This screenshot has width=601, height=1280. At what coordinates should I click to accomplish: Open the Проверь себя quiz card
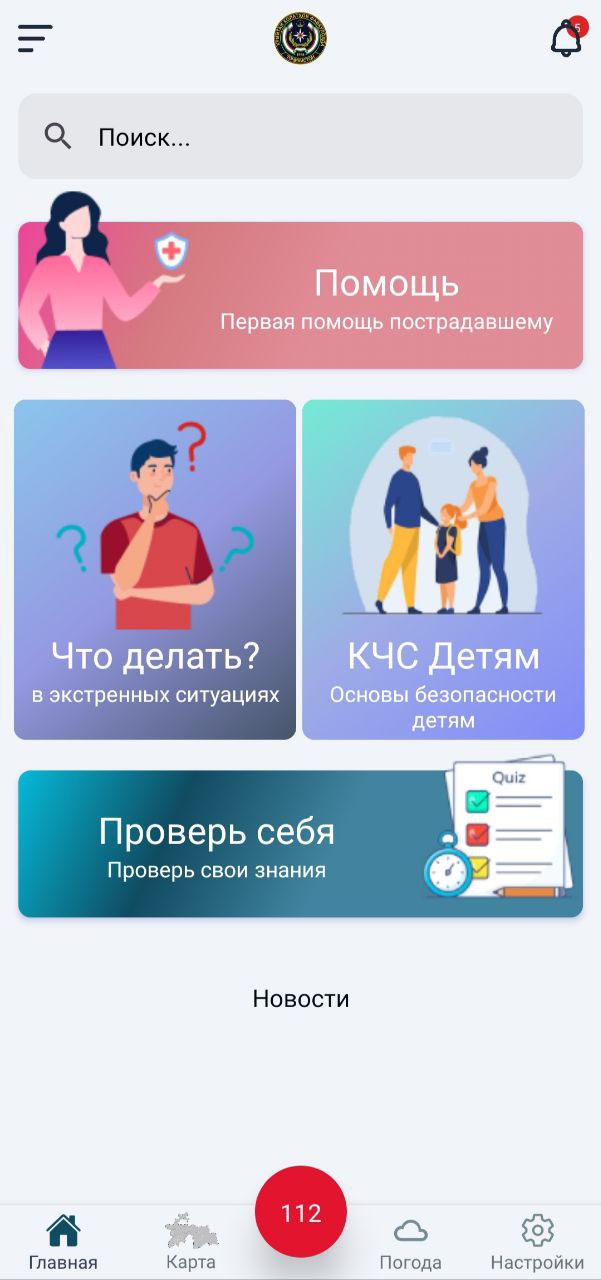pyautogui.click(x=300, y=843)
